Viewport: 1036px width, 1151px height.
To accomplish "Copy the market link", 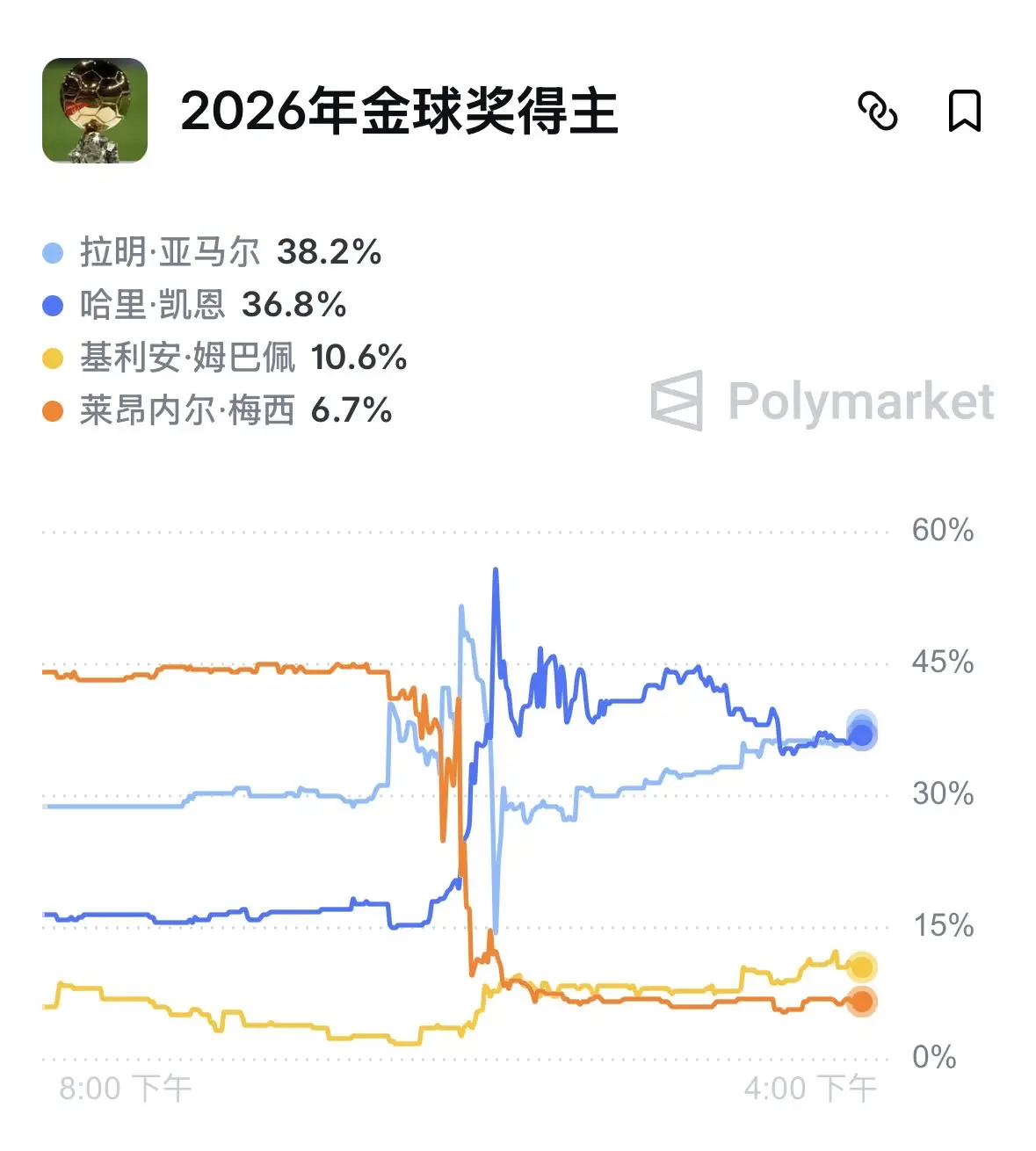I will click(877, 112).
